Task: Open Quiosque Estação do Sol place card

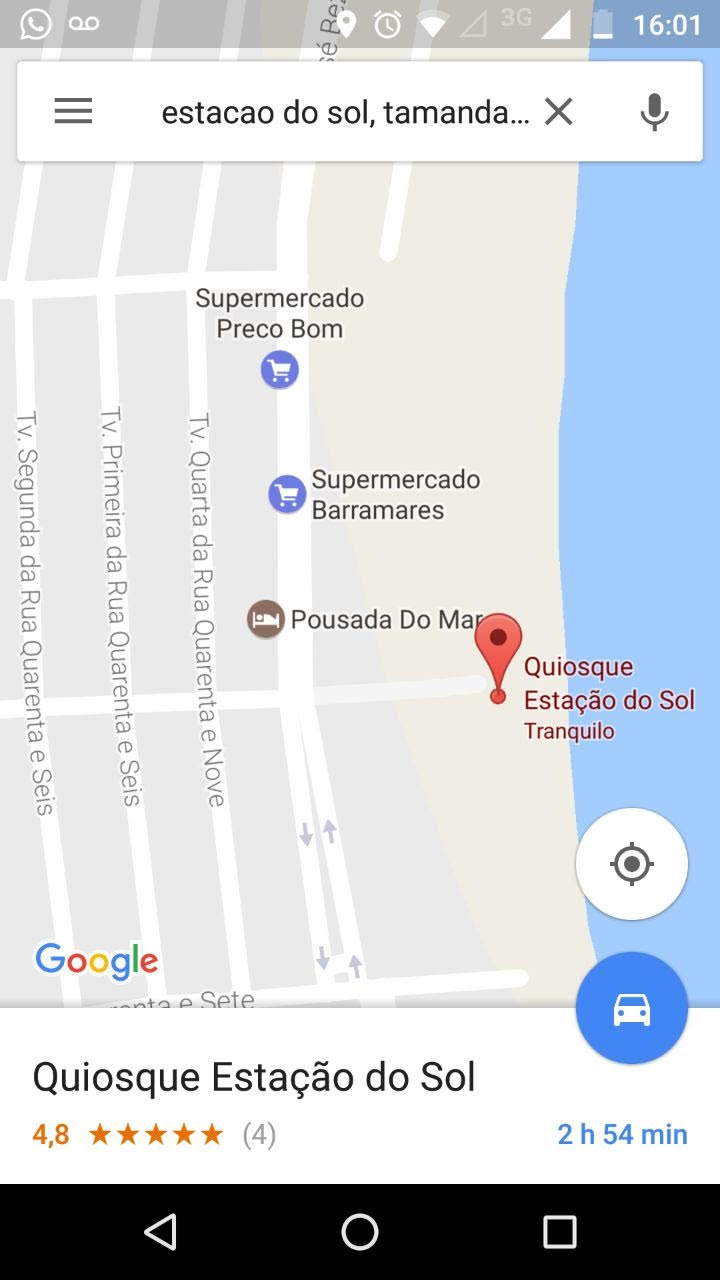Action: coord(254,1078)
